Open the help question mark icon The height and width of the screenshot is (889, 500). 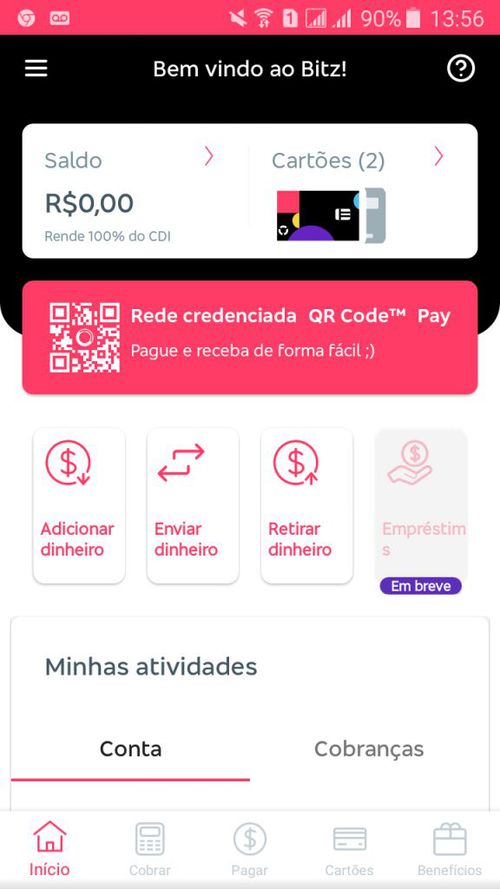pyautogui.click(x=461, y=69)
